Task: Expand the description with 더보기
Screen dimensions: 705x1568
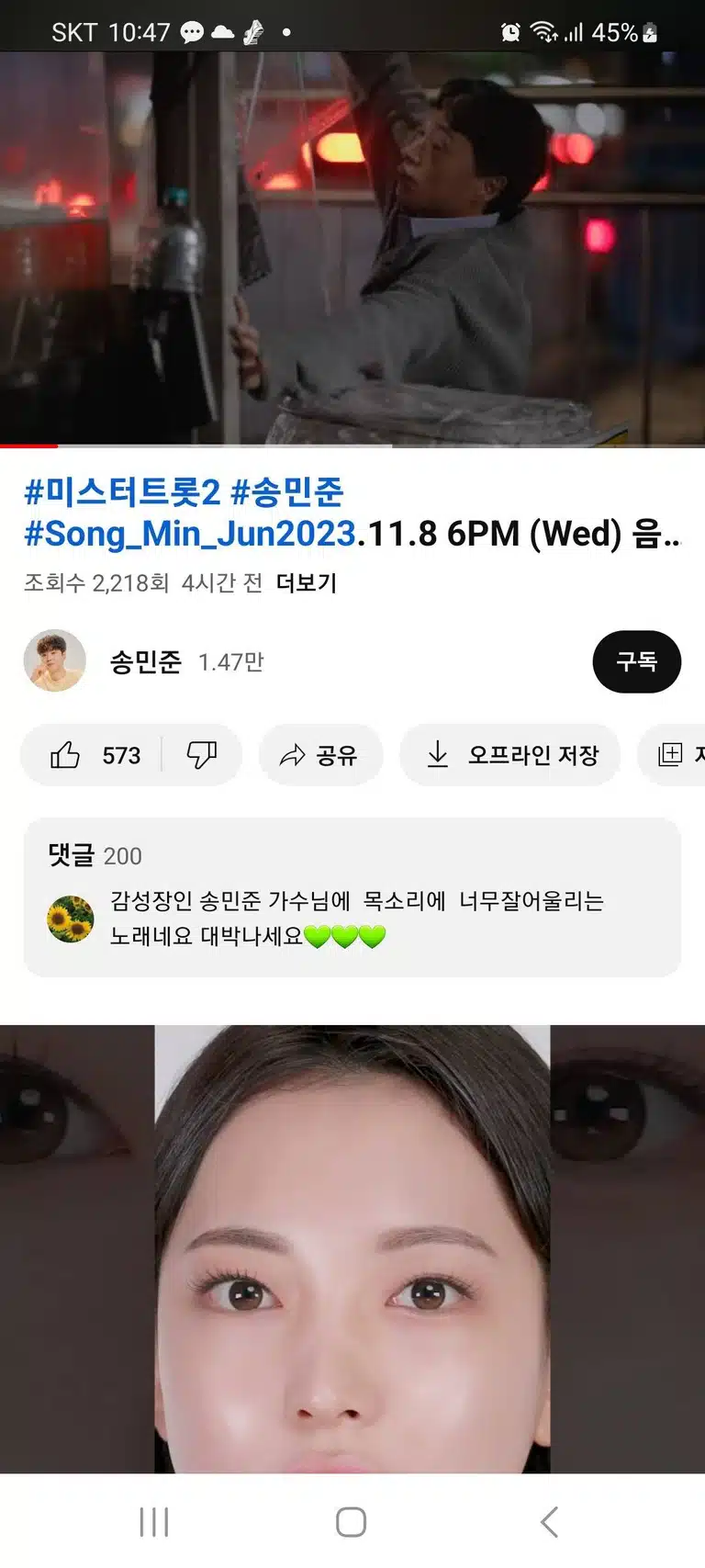Action: 307,582
